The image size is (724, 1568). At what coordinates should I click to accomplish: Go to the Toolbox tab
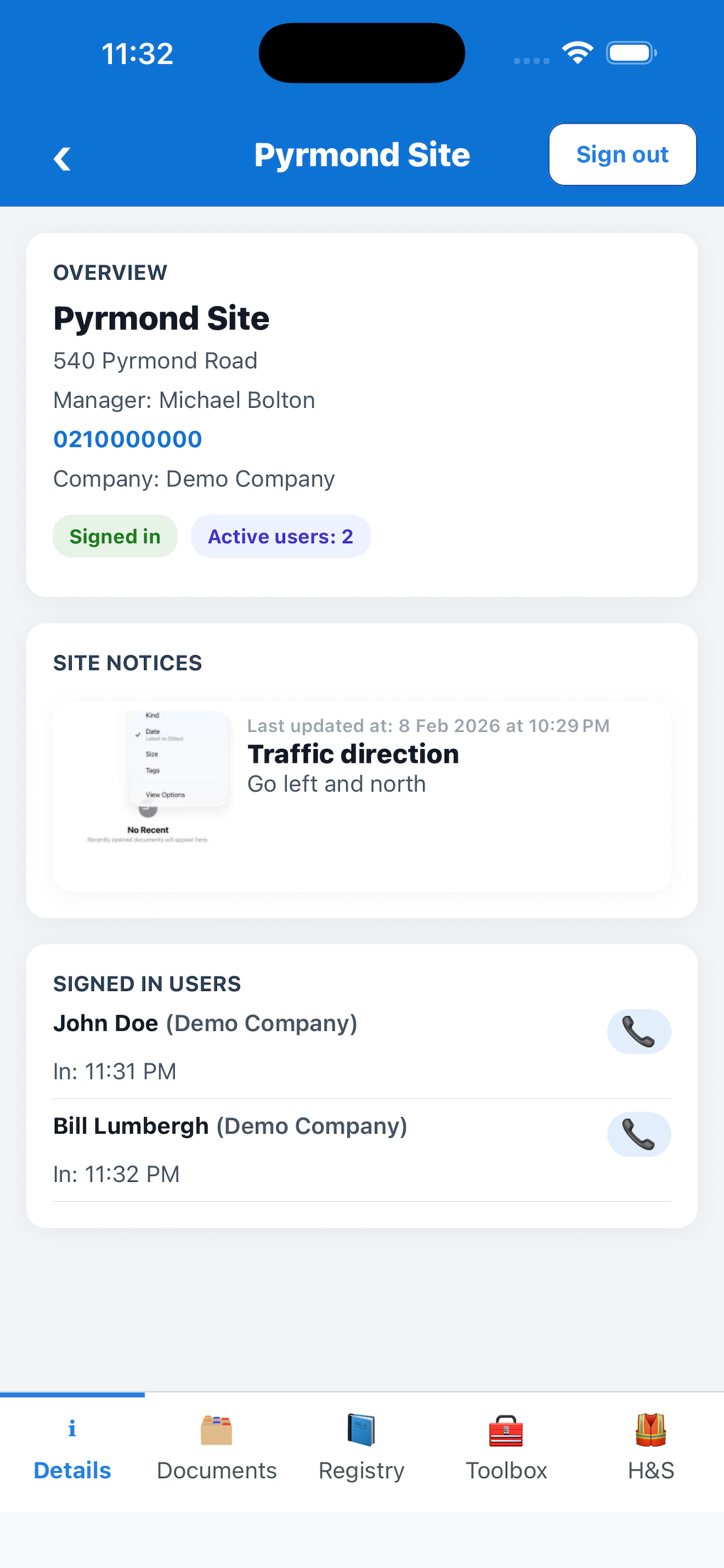[x=506, y=1450]
